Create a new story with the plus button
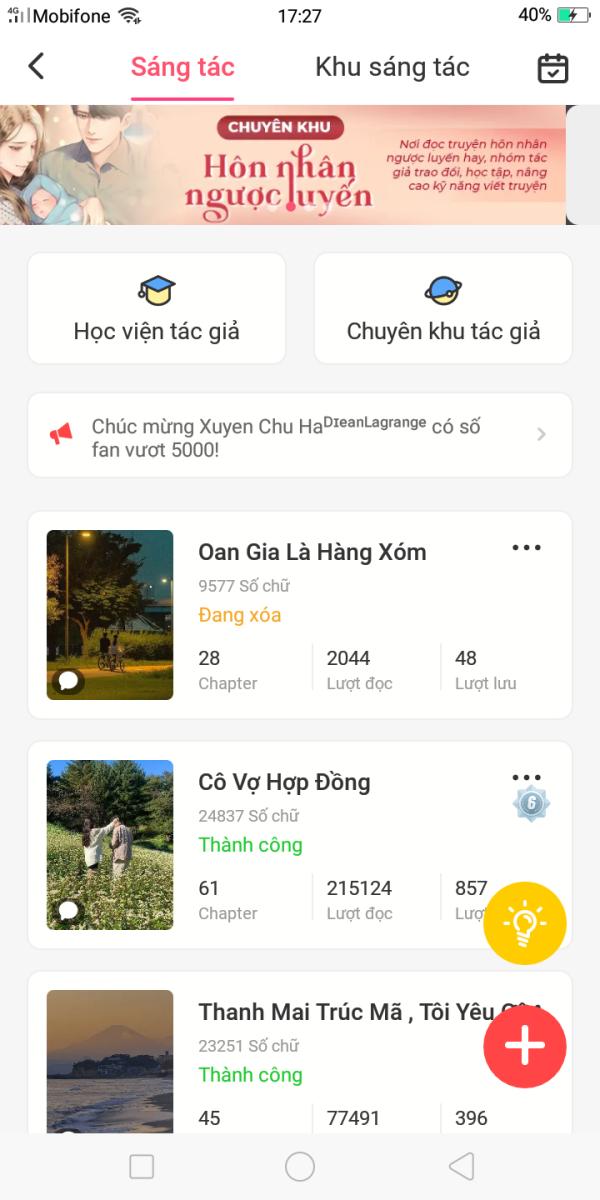600x1200 pixels. 525,1046
